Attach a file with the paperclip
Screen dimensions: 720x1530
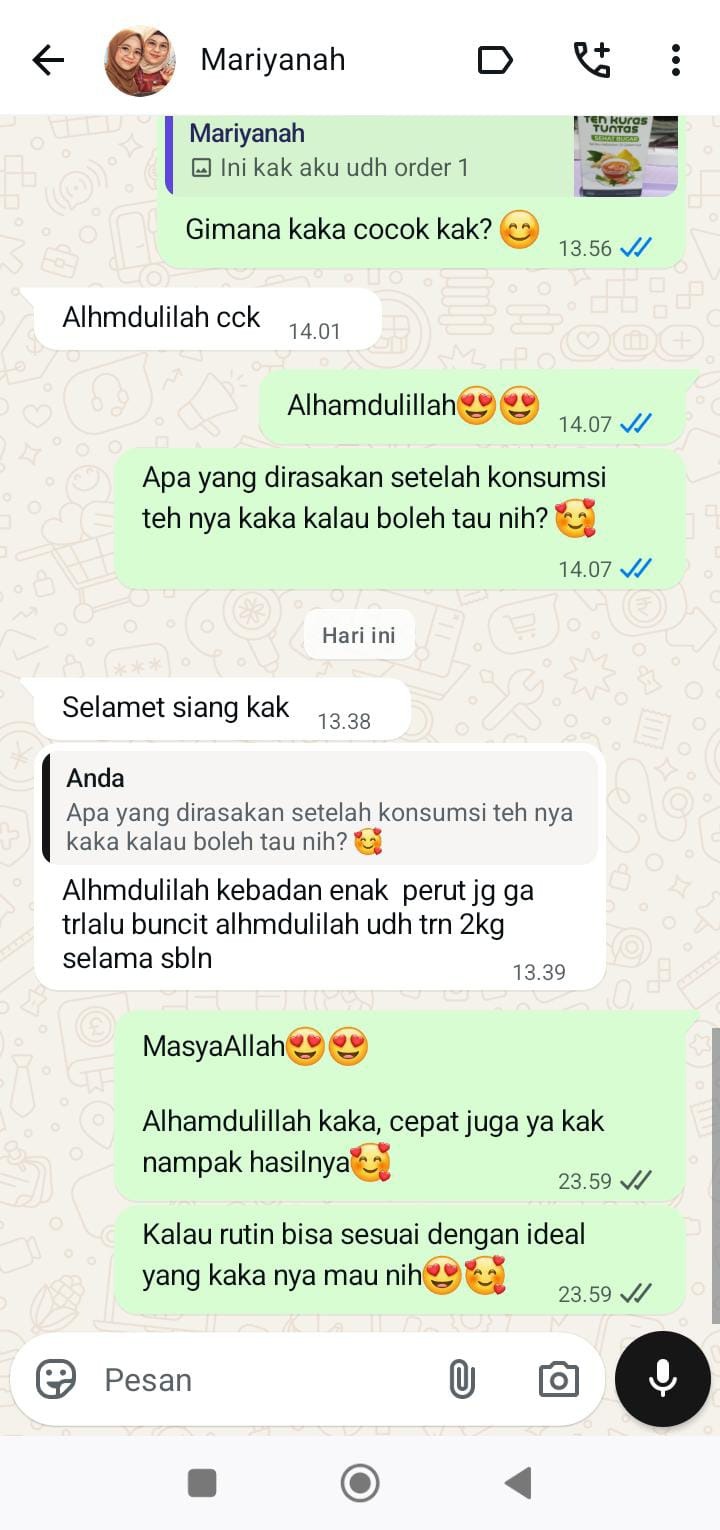461,1380
